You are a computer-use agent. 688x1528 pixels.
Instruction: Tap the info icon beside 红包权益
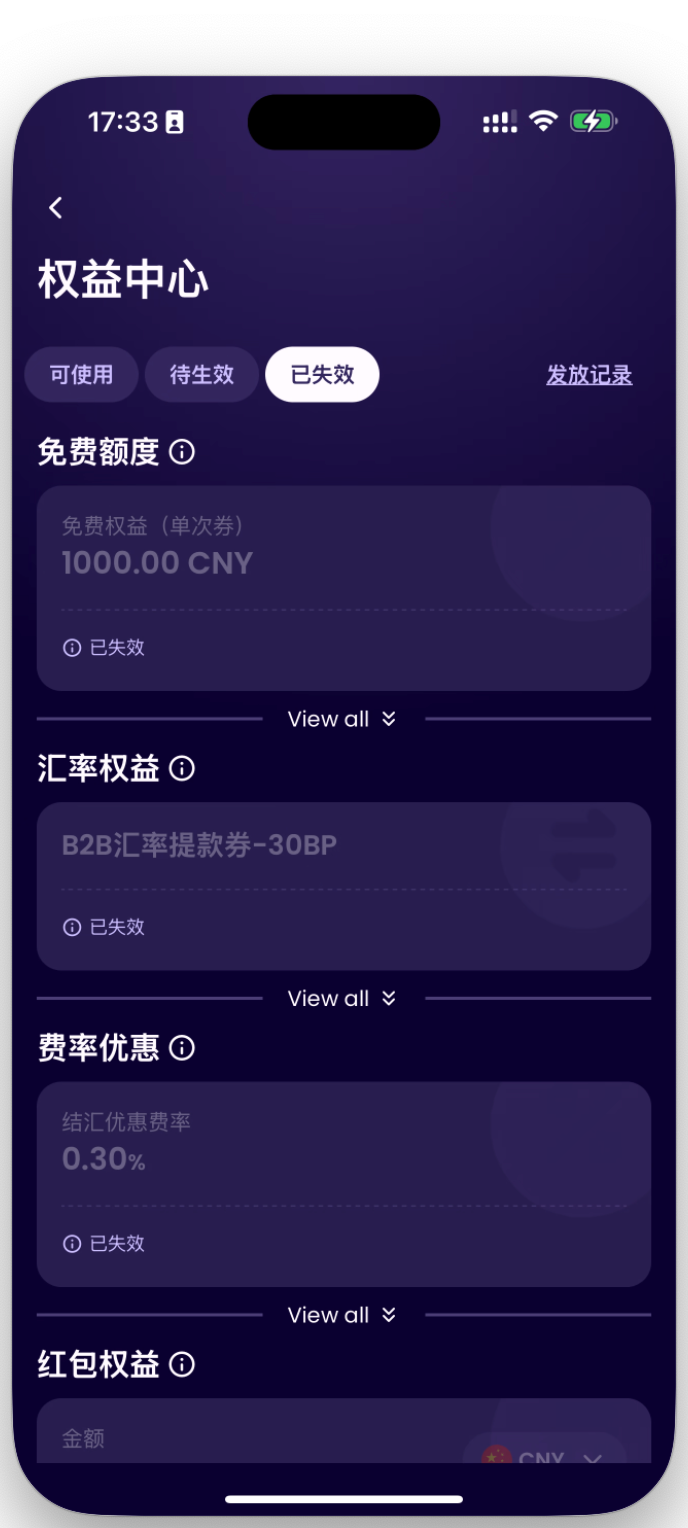(182, 1364)
